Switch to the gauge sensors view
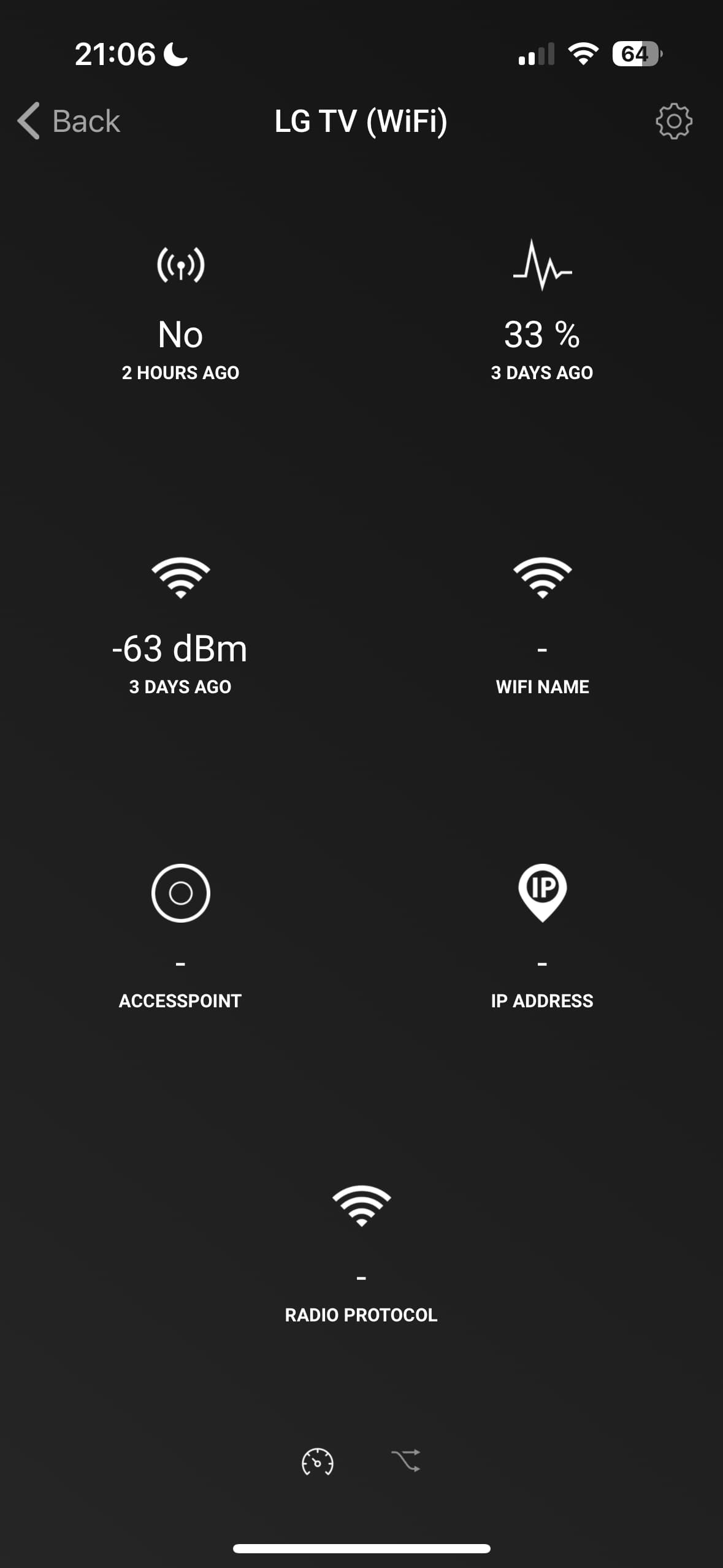 click(x=317, y=1461)
